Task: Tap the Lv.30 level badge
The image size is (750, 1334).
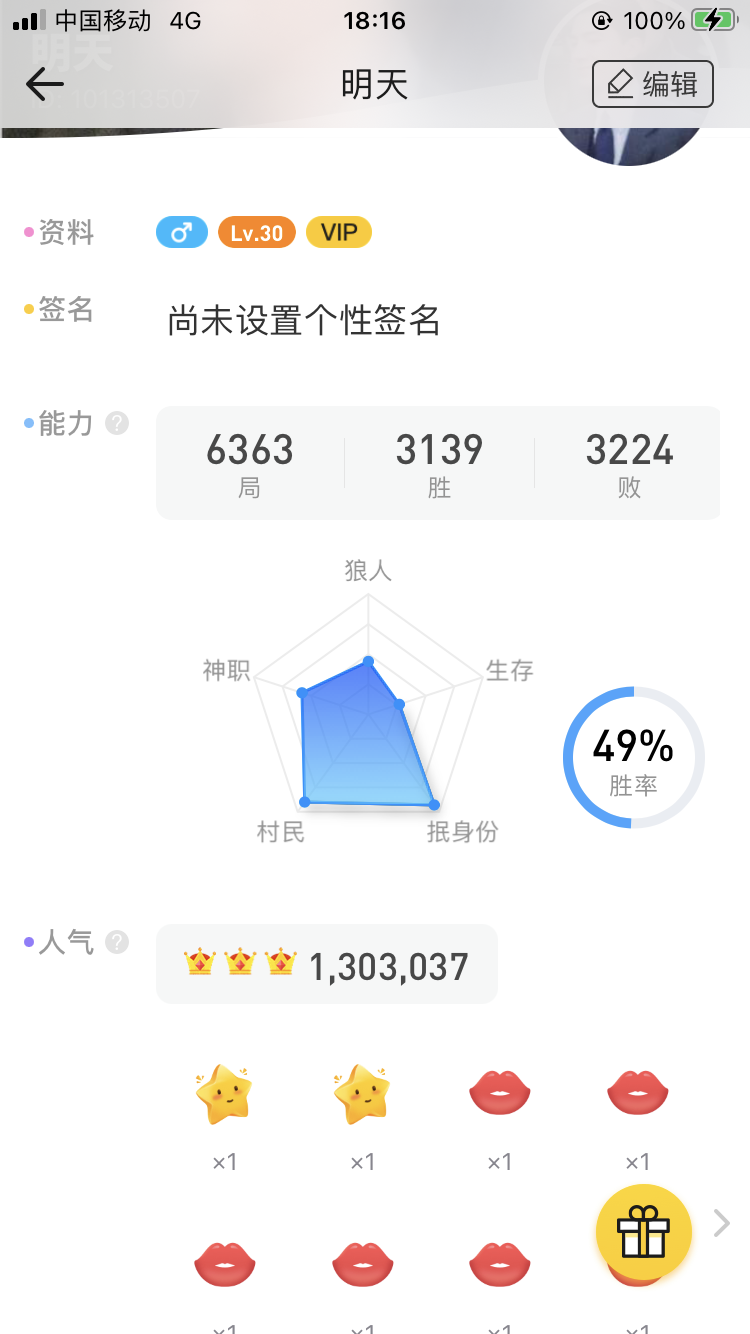Action: point(257,233)
